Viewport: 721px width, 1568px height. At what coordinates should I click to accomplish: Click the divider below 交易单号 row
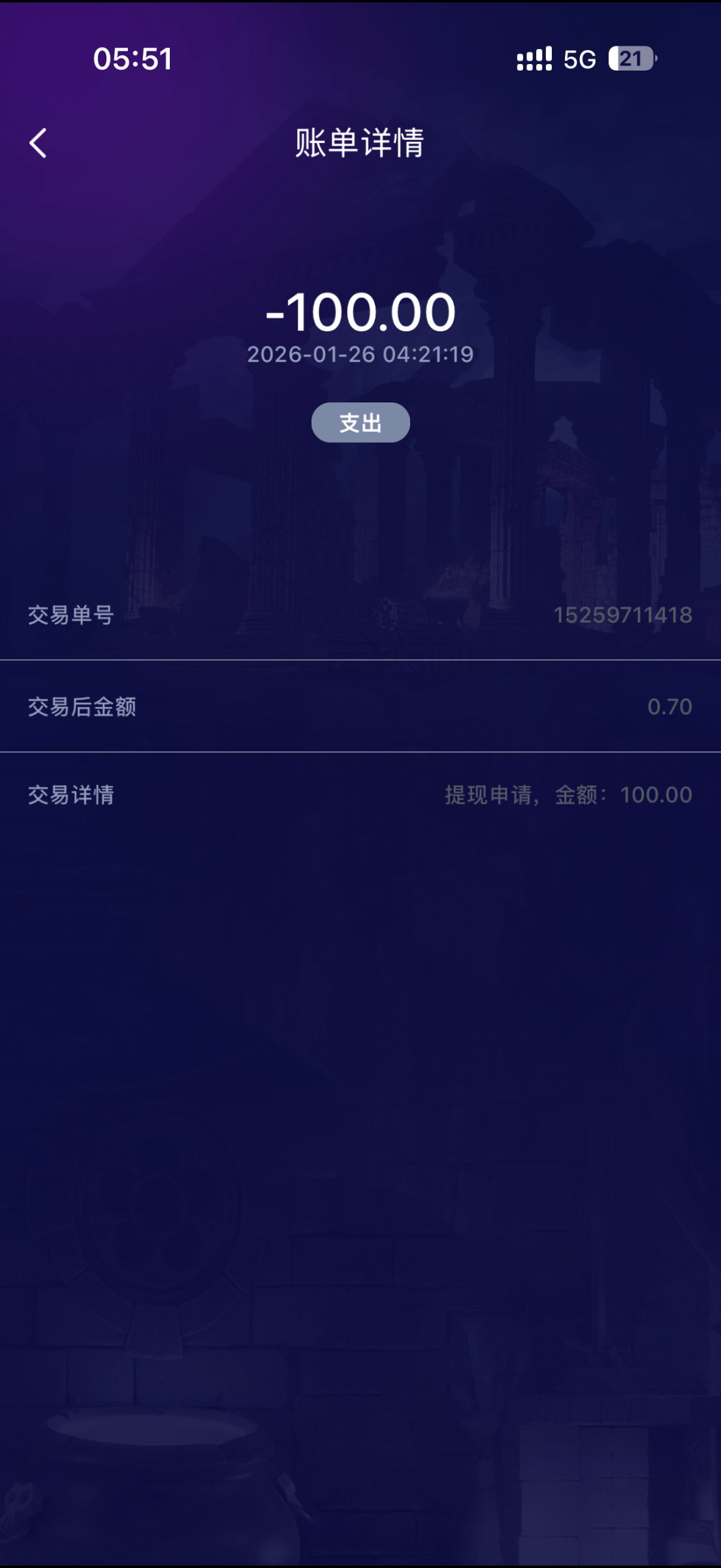360,660
